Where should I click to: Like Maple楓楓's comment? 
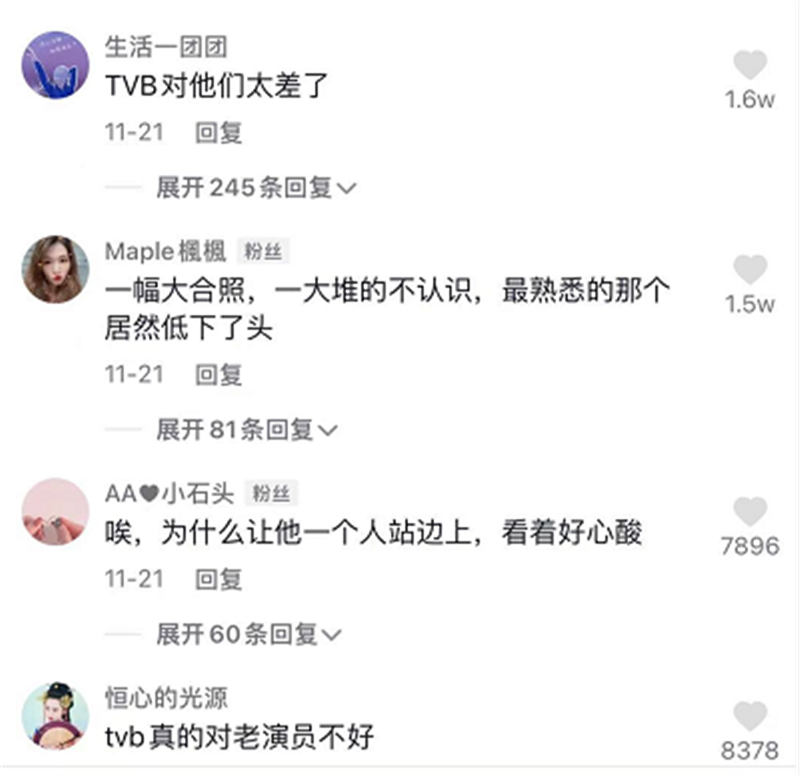click(750, 270)
